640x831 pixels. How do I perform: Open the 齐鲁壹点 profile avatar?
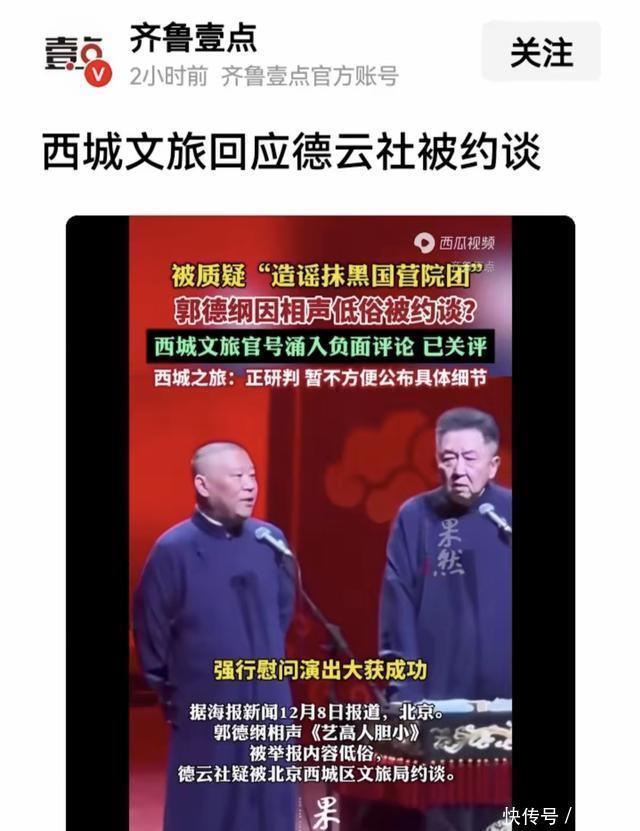(x=75, y=57)
